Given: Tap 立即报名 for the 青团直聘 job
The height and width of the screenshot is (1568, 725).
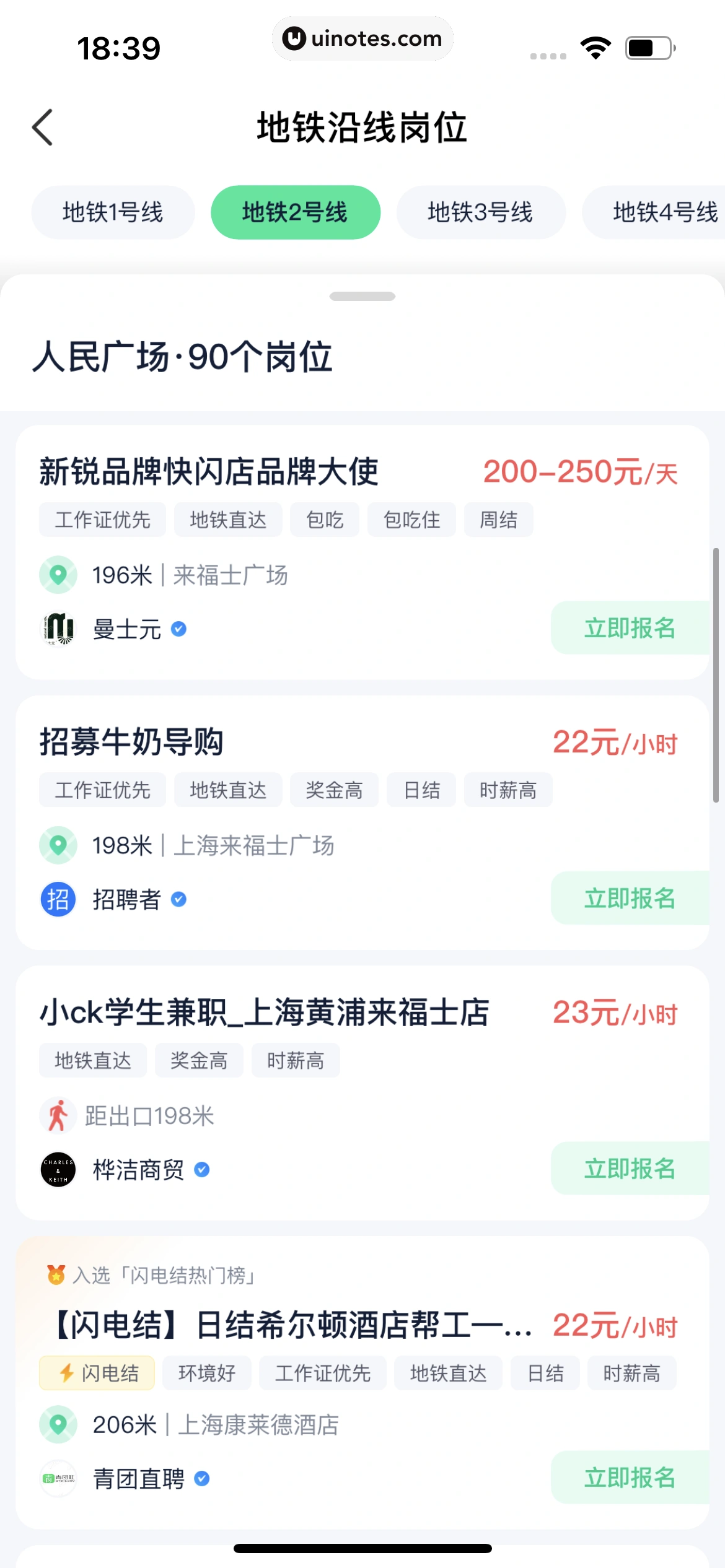Looking at the screenshot, I should click(x=629, y=1478).
